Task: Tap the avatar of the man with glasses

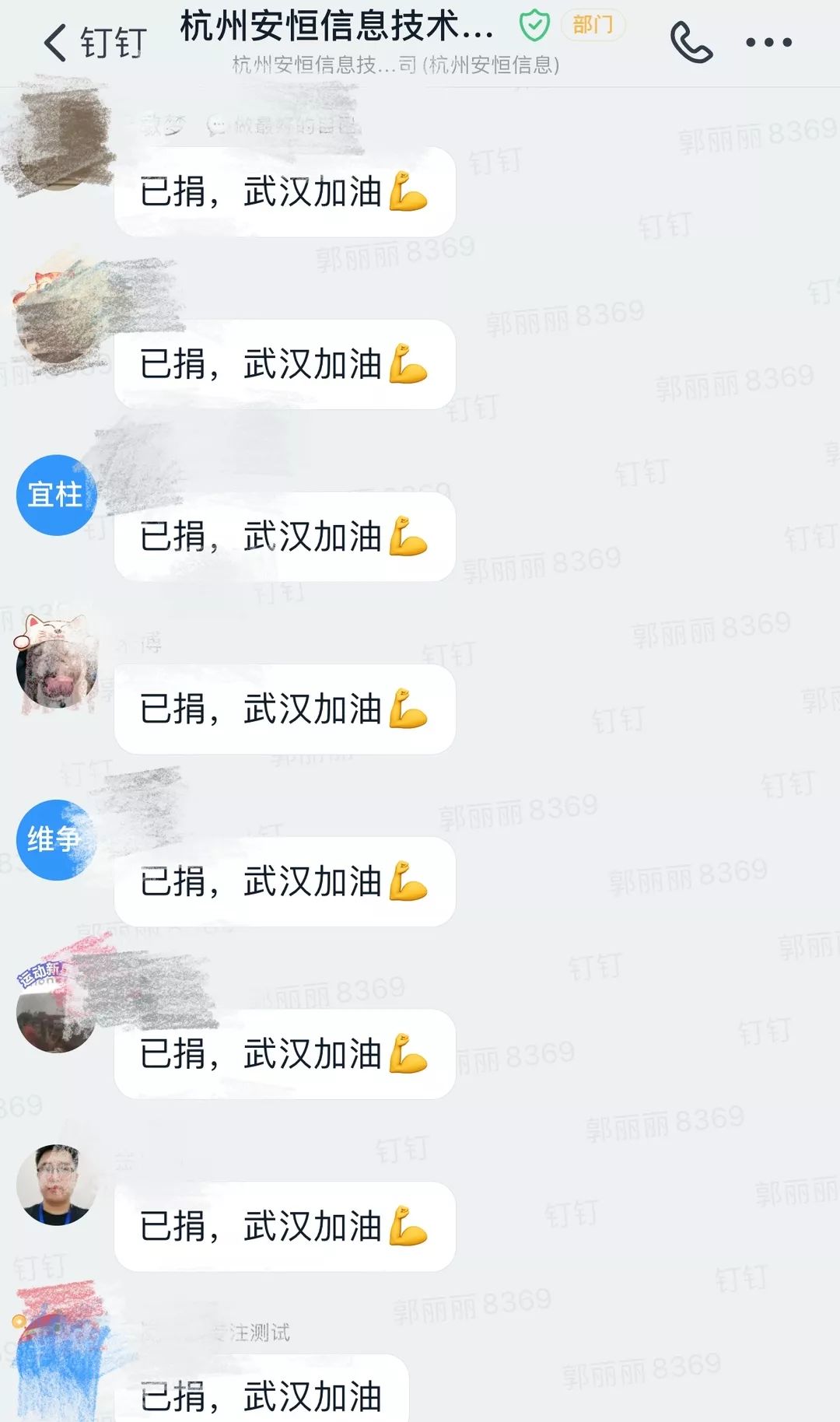Action: [56, 1184]
